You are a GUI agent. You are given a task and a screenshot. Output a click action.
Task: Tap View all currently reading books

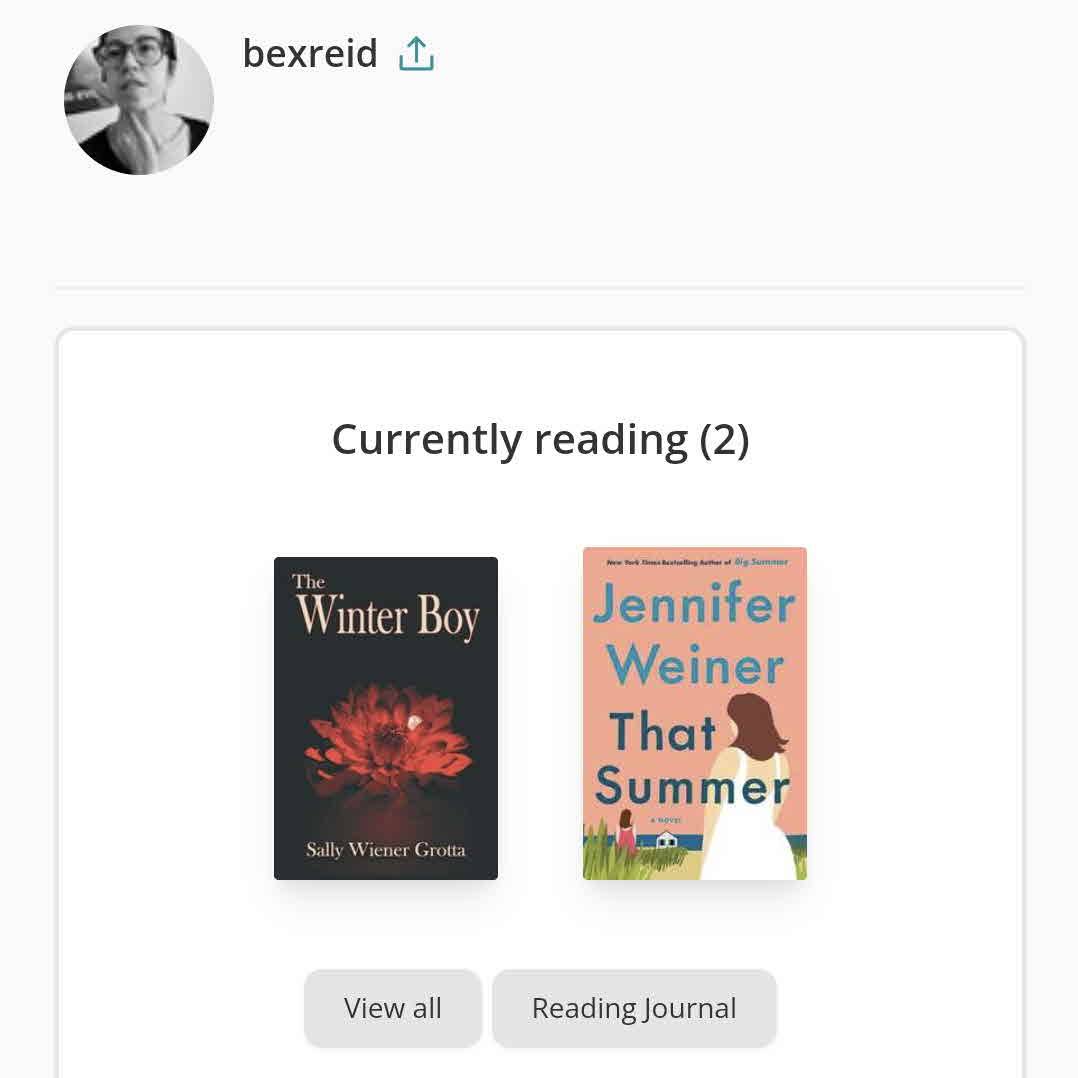point(392,1007)
